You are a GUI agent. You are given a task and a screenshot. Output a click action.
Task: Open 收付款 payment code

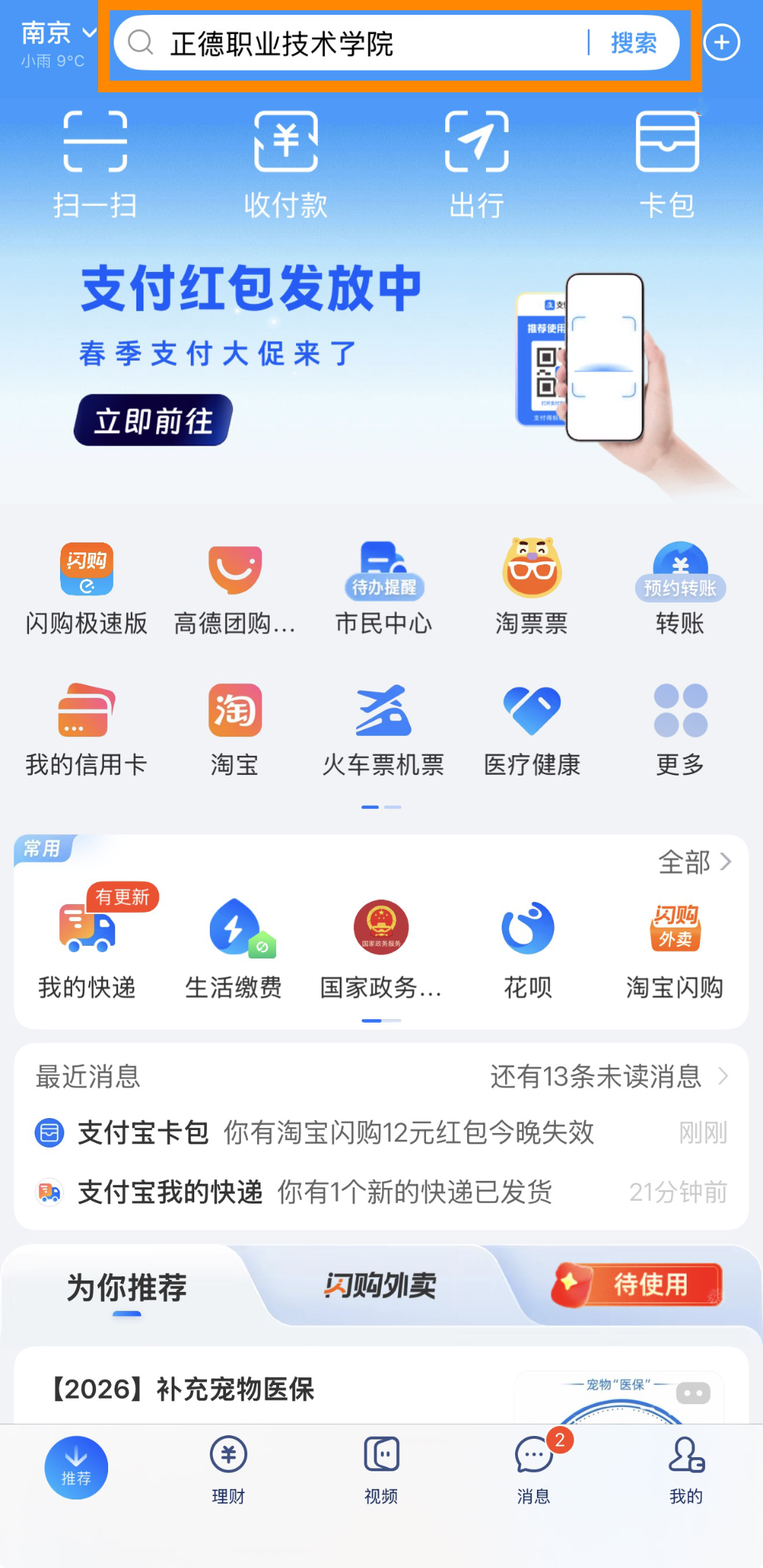click(285, 164)
